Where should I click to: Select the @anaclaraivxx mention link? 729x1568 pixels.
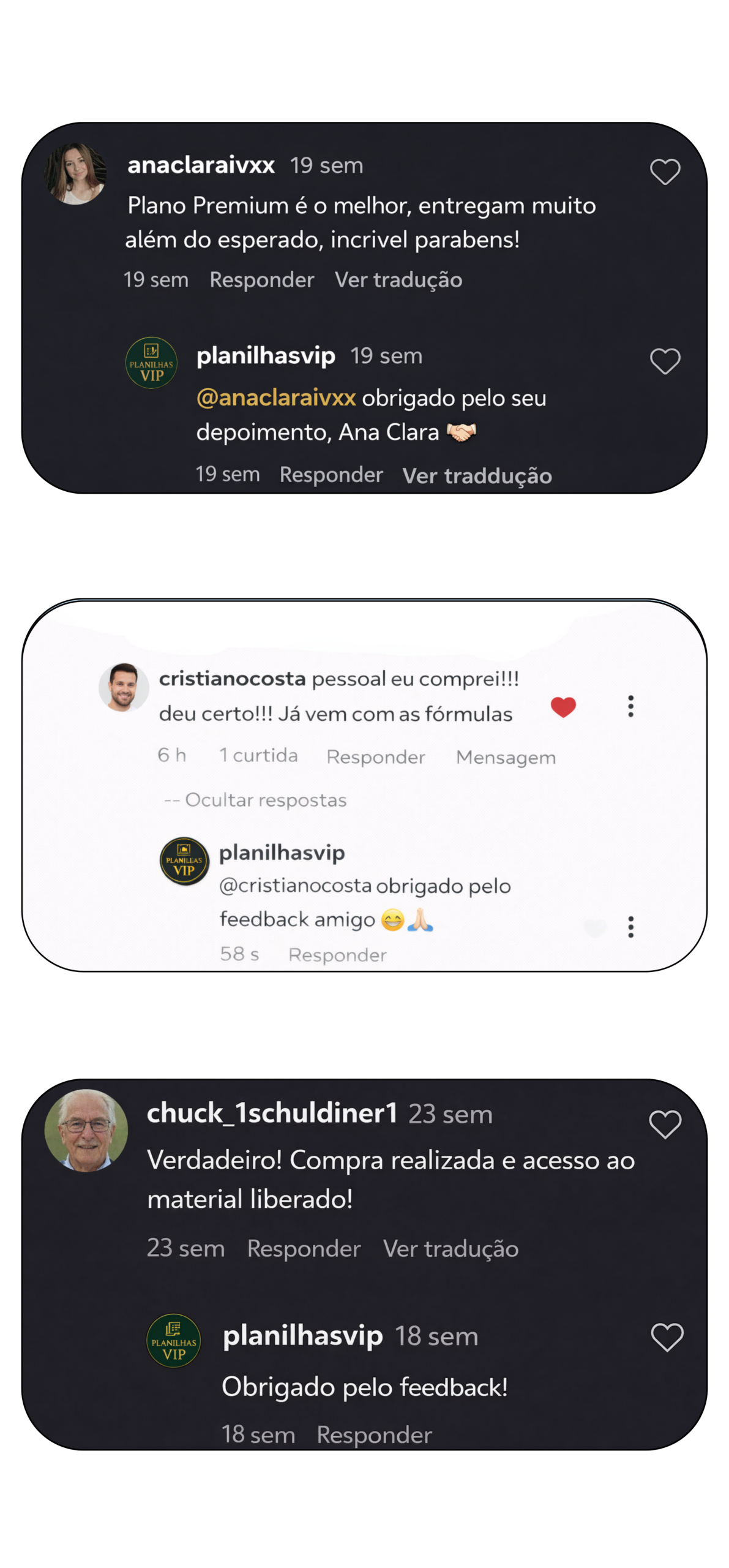[x=276, y=398]
